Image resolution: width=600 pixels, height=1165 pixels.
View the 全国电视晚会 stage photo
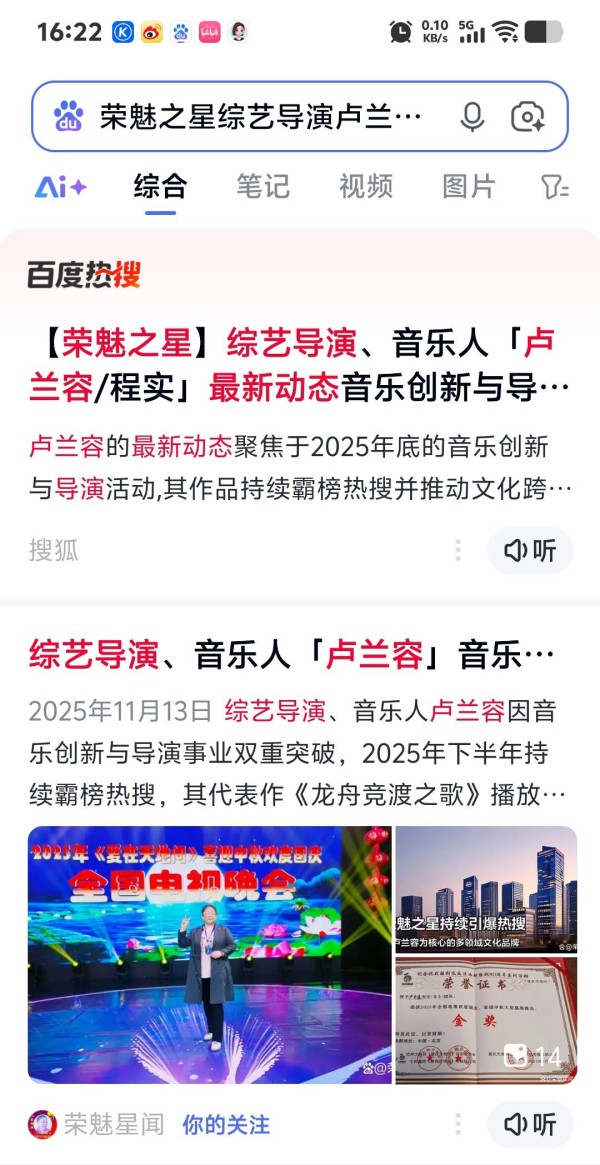pos(210,955)
